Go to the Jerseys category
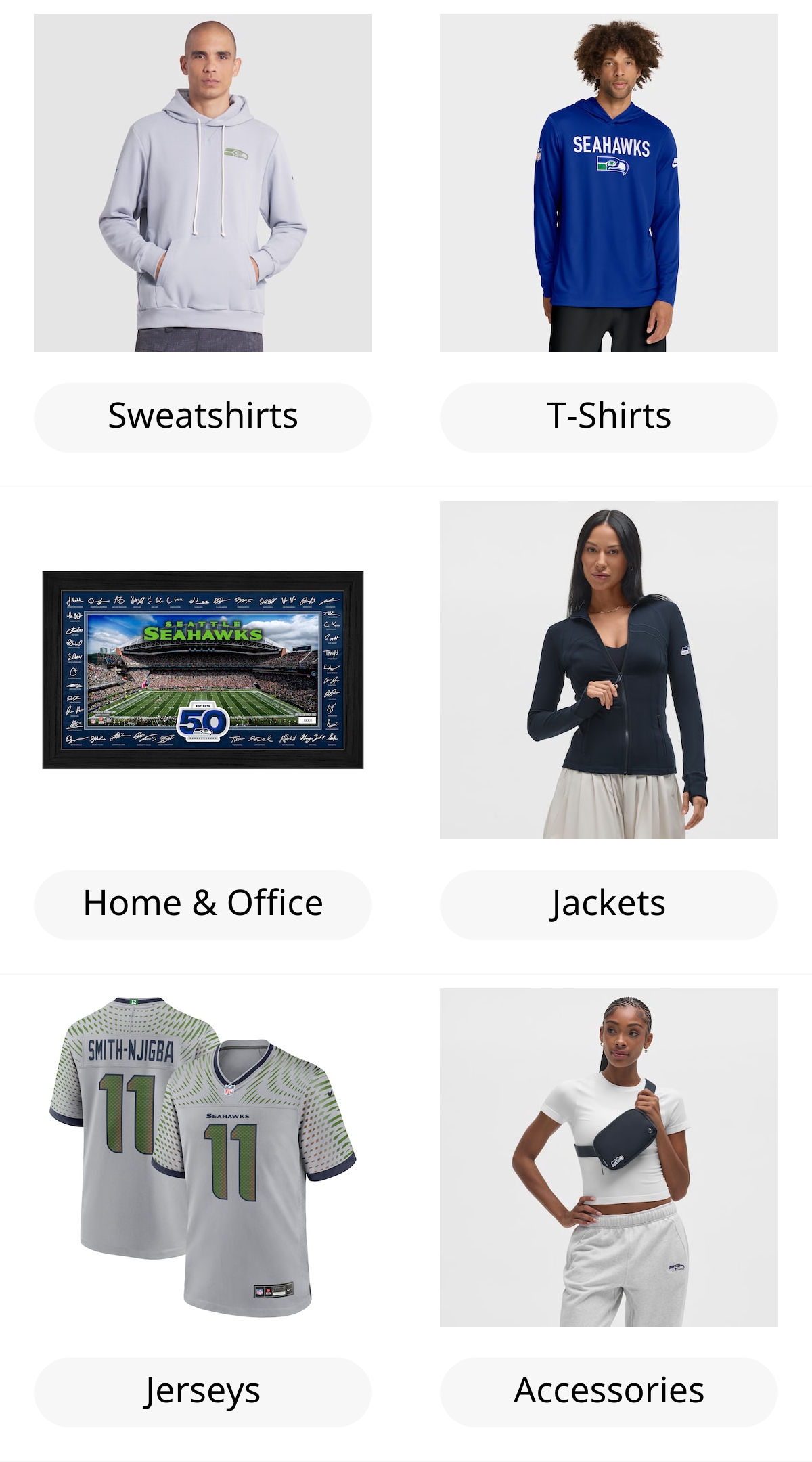 pos(203,1392)
